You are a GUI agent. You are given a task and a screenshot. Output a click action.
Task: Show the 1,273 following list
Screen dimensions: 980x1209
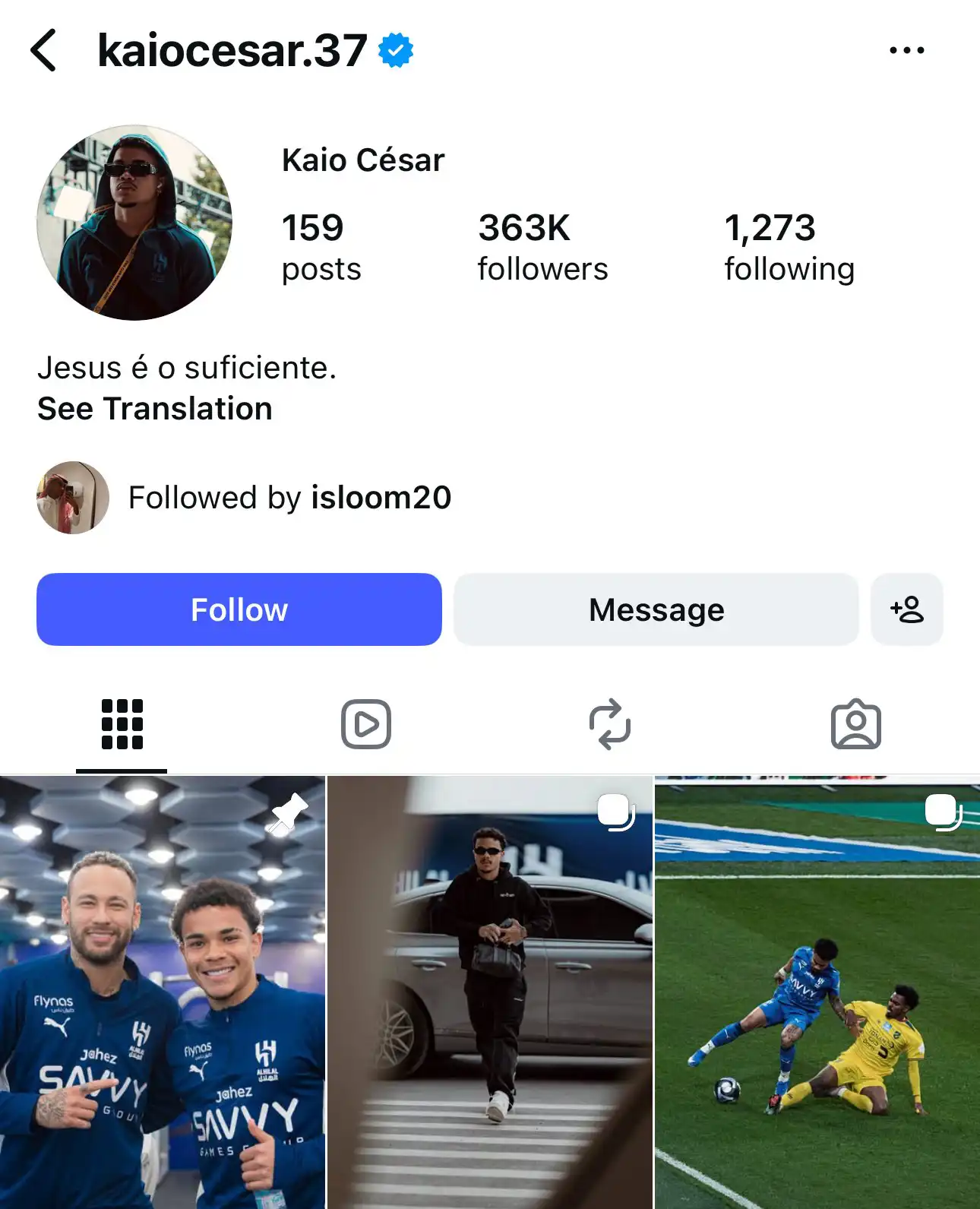click(x=789, y=248)
